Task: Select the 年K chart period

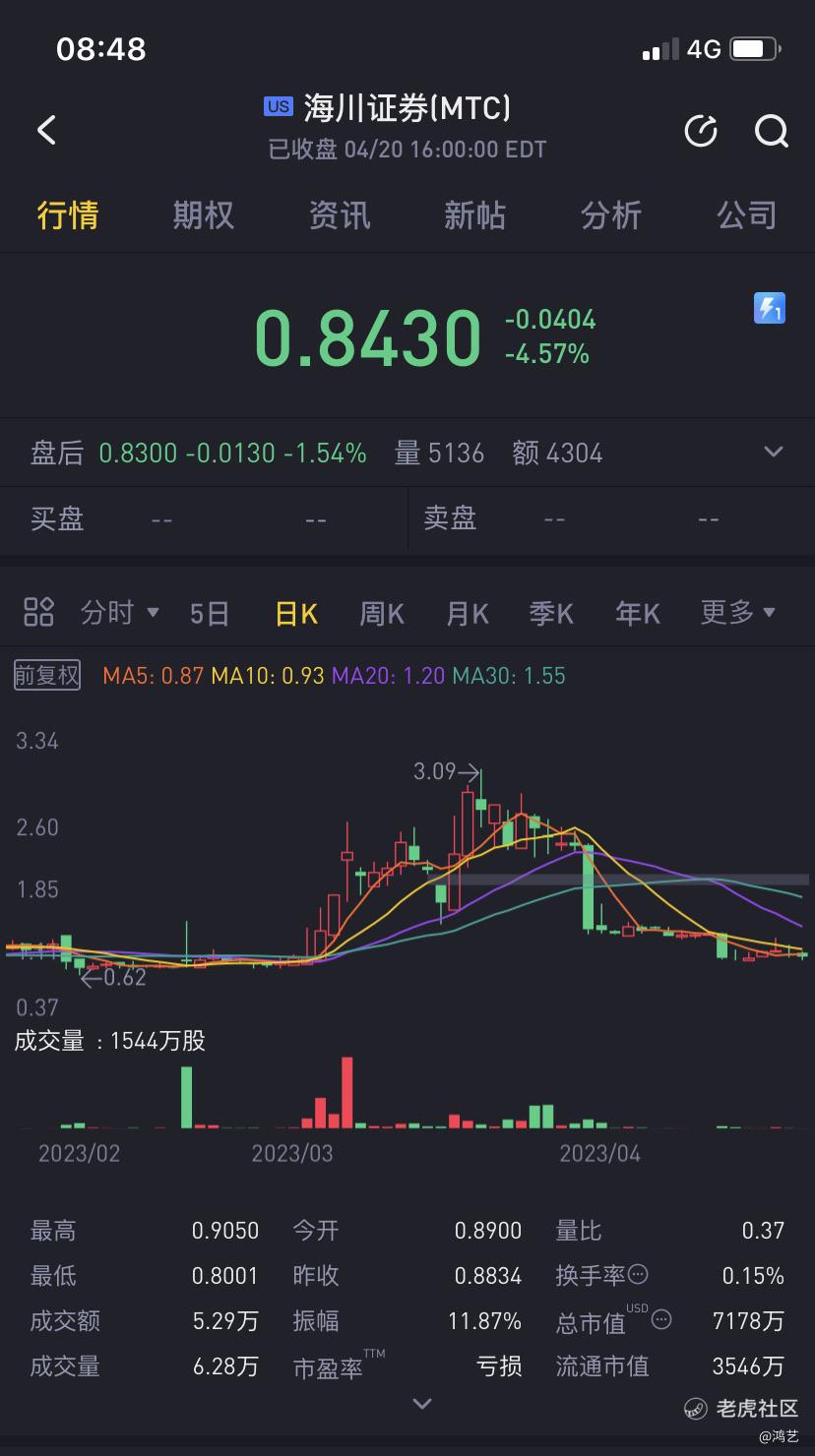Action: point(637,614)
